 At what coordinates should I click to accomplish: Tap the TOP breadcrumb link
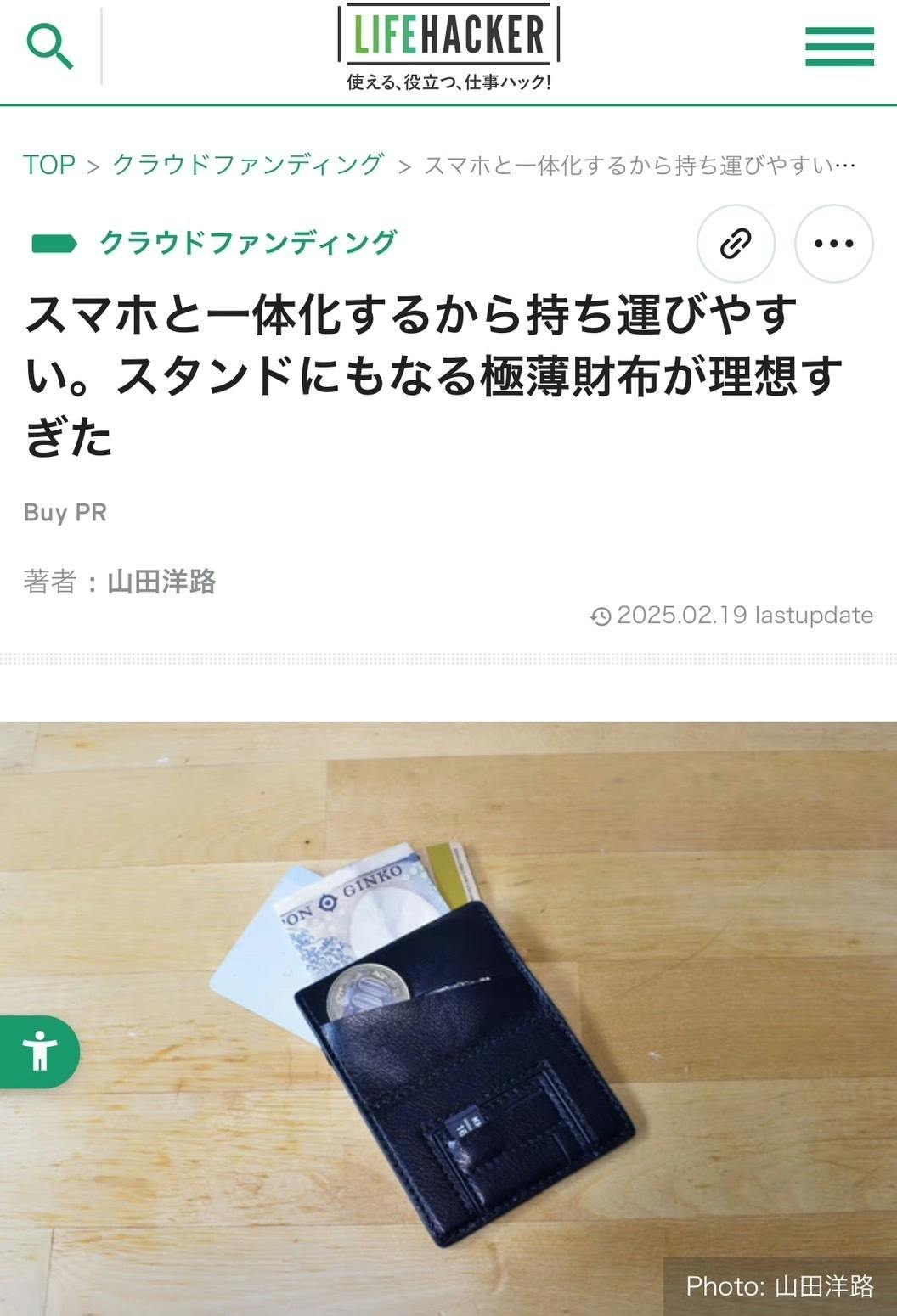[48, 165]
